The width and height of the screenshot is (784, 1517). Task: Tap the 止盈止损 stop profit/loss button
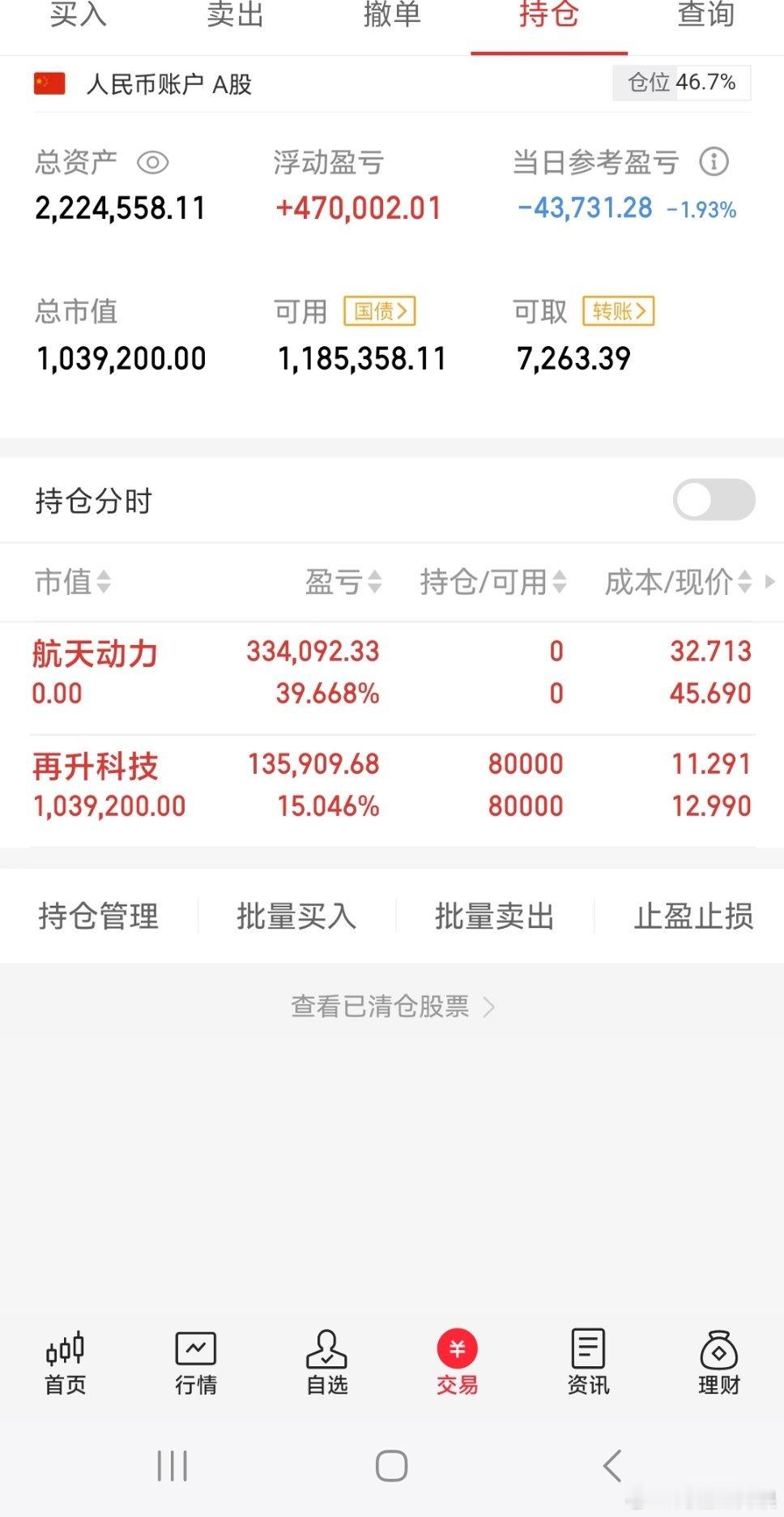[694, 917]
